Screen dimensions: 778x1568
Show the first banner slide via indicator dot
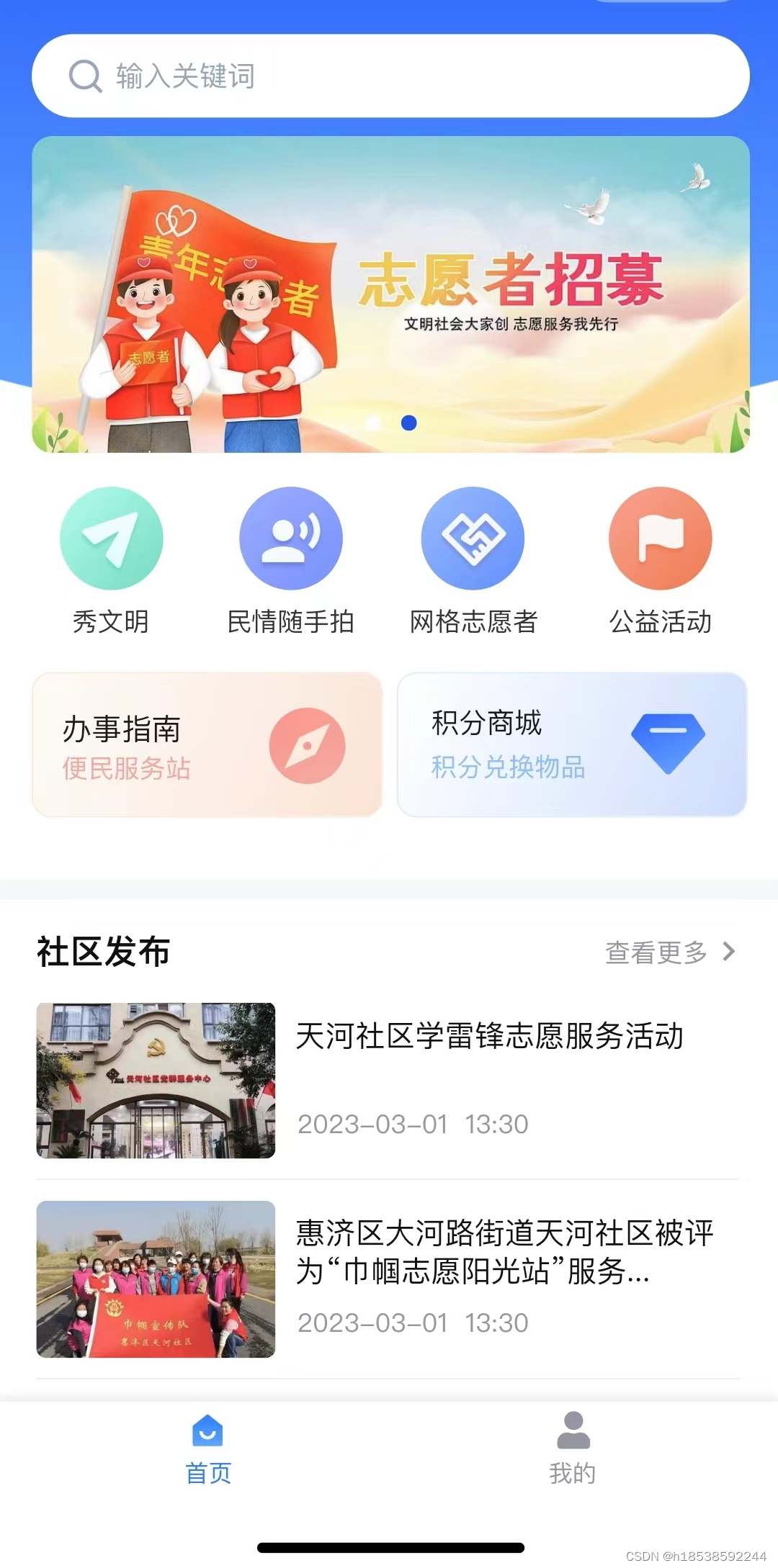[373, 423]
